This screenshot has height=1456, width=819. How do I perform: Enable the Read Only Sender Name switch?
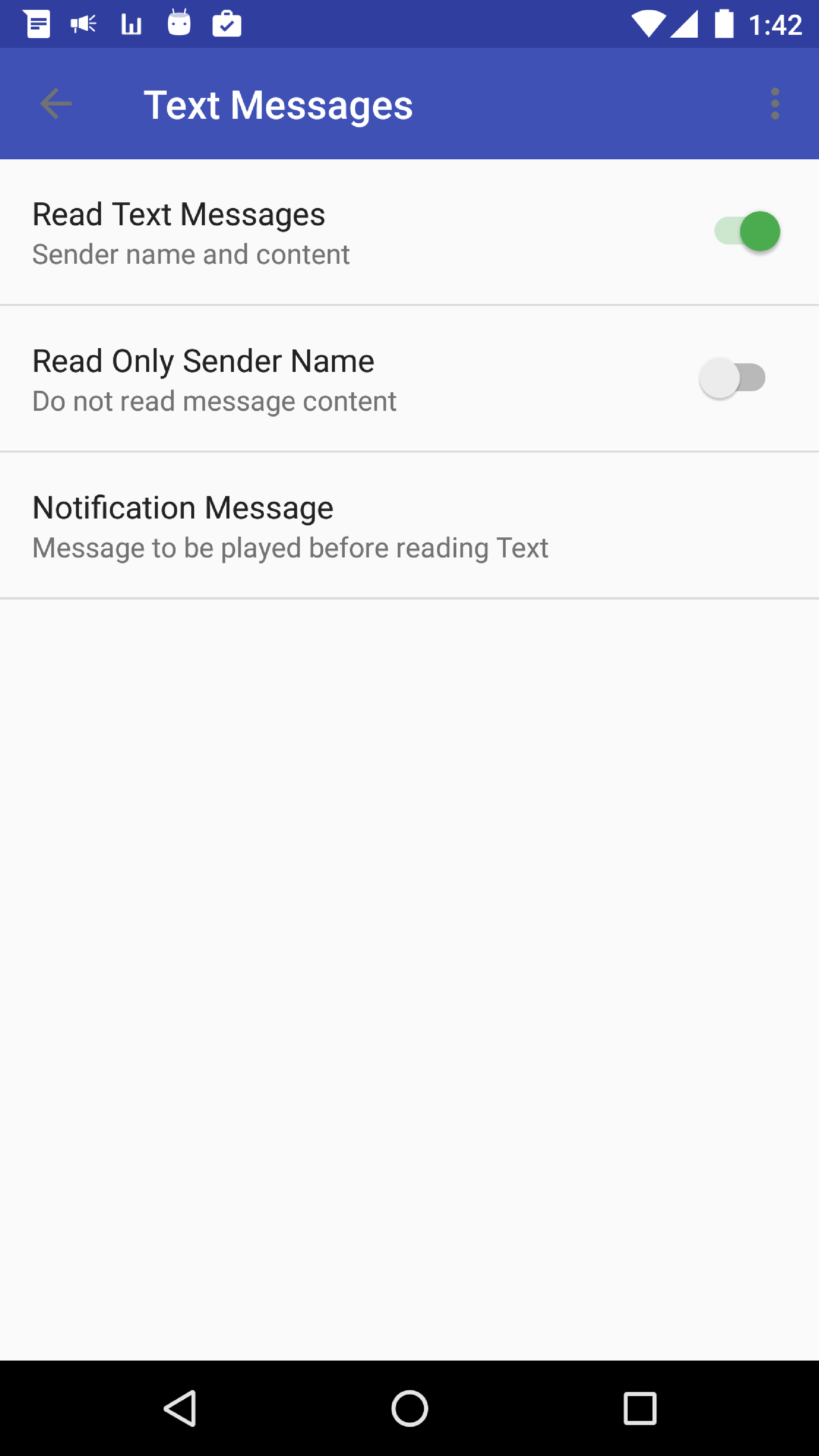coord(733,378)
